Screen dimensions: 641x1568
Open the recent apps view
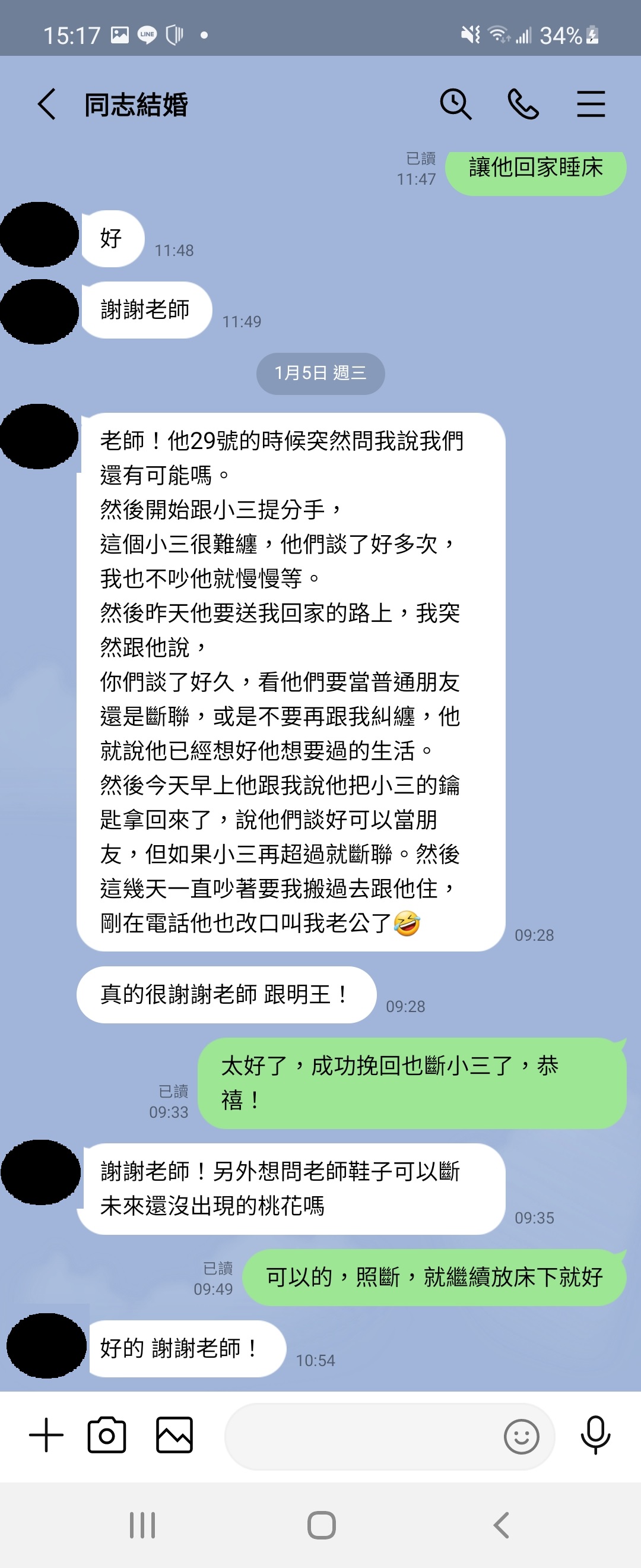pyautogui.click(x=142, y=1525)
